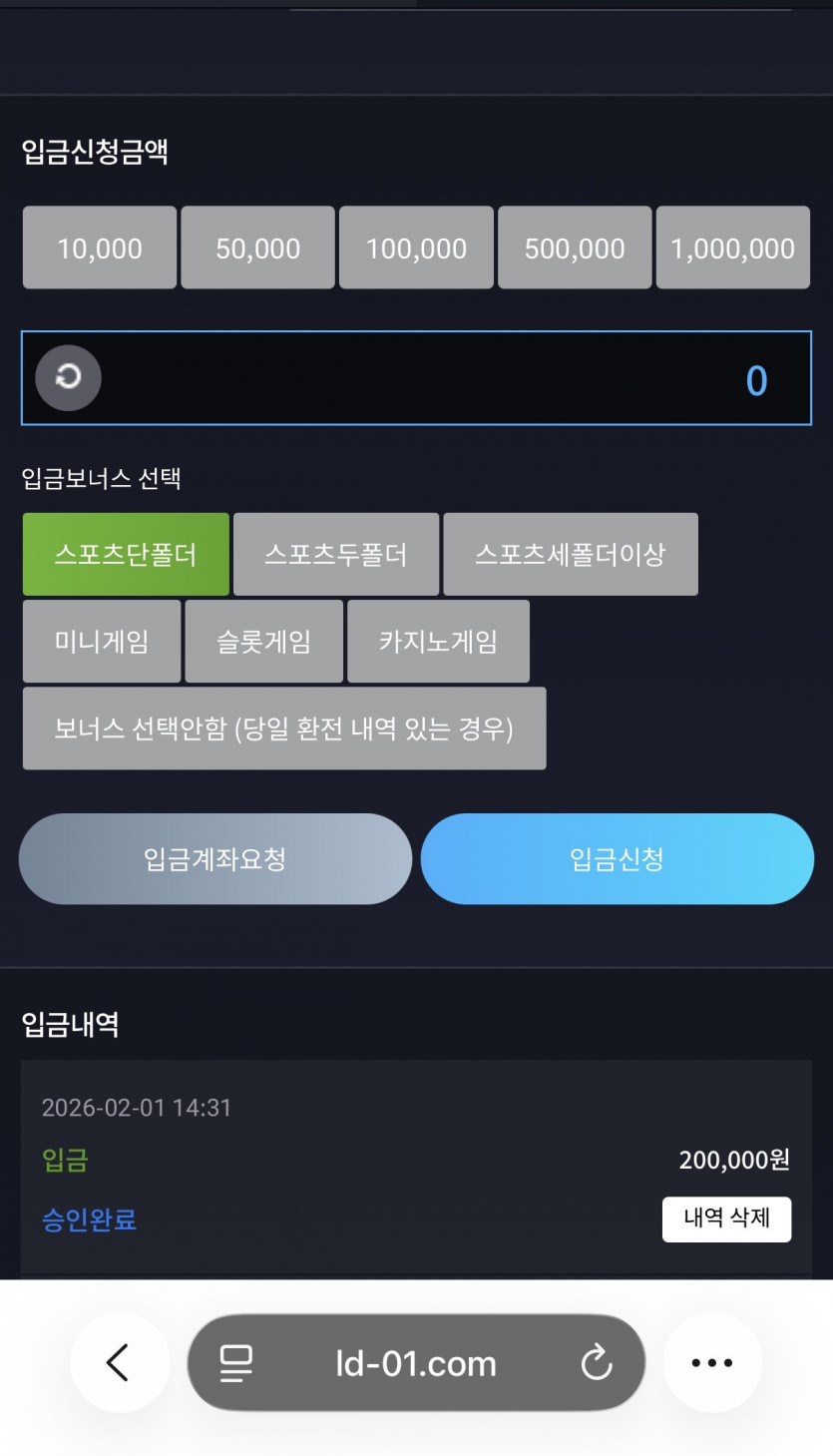Submit with the 입금신청 button
Screen dimensions: 833x1456
[618, 859]
